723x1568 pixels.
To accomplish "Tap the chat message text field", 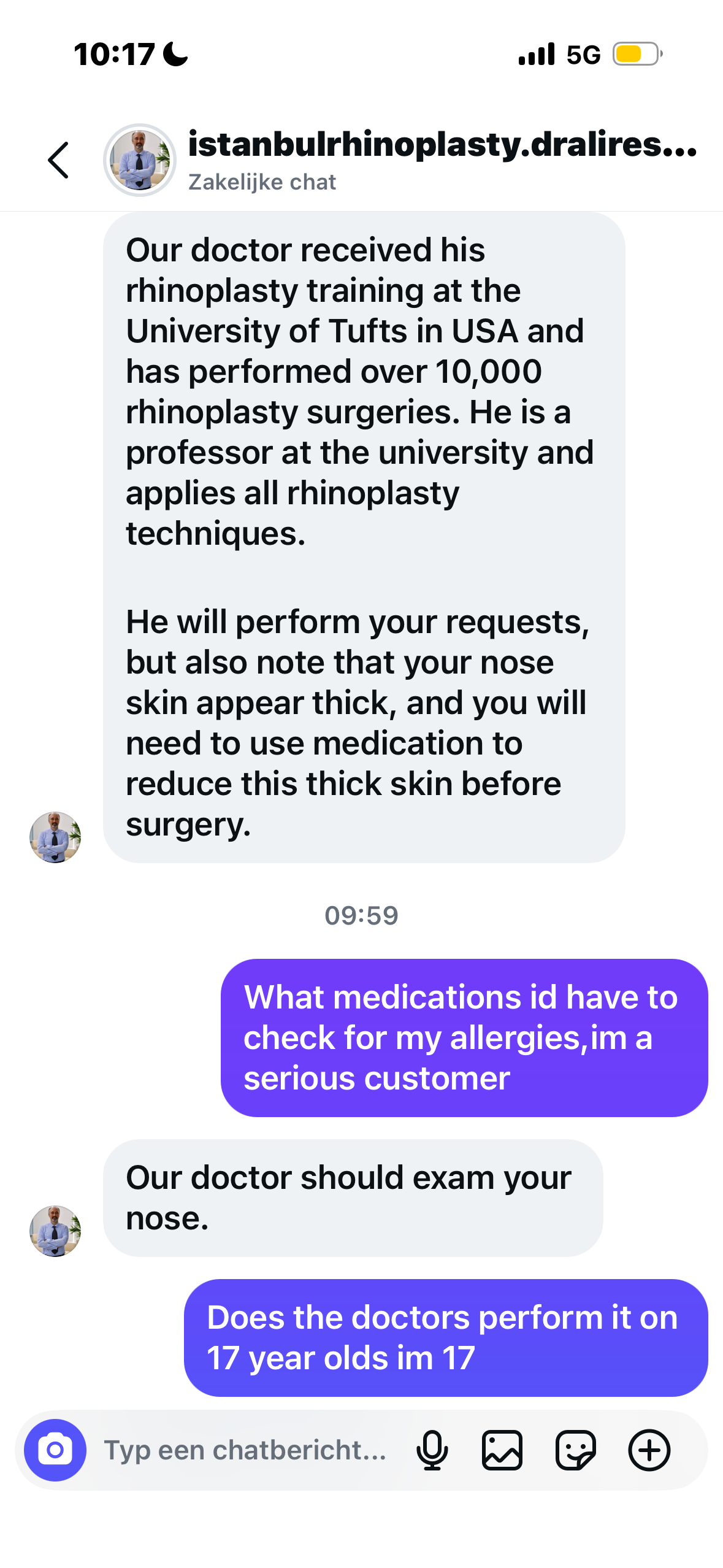I will [x=245, y=1450].
